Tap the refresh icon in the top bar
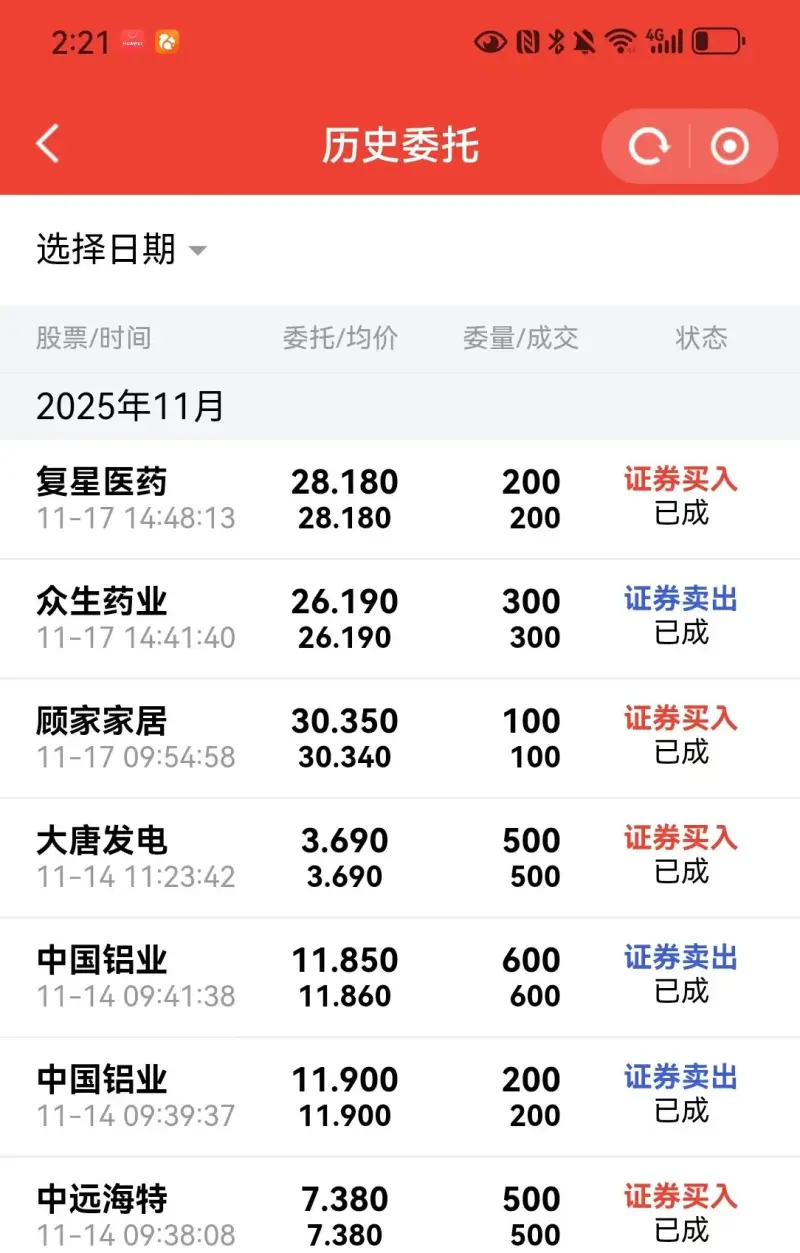The width and height of the screenshot is (800, 1253). (648, 145)
